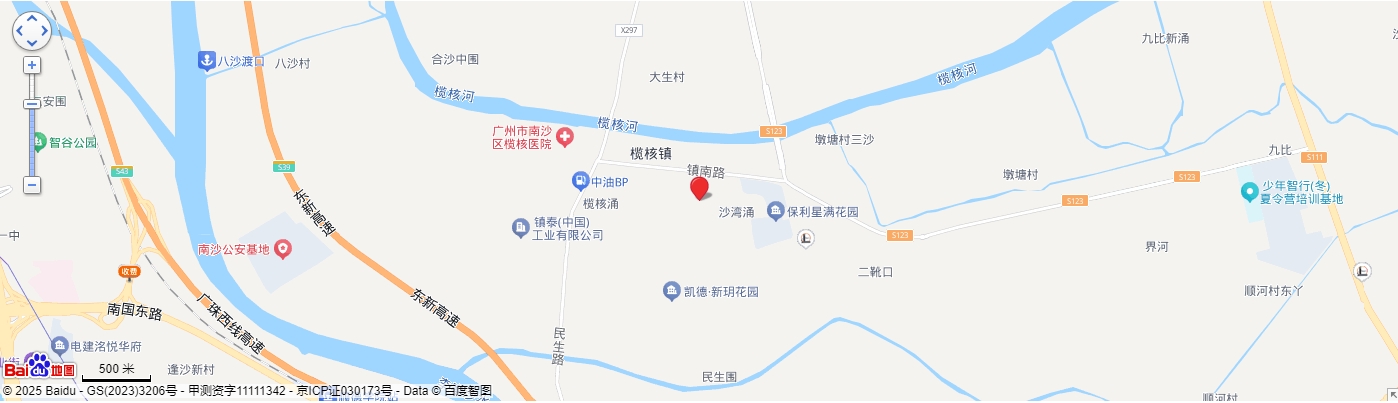Screen dimensions: 1398x403
Task: Zoom in with the plus button
Action: pos(32,65)
